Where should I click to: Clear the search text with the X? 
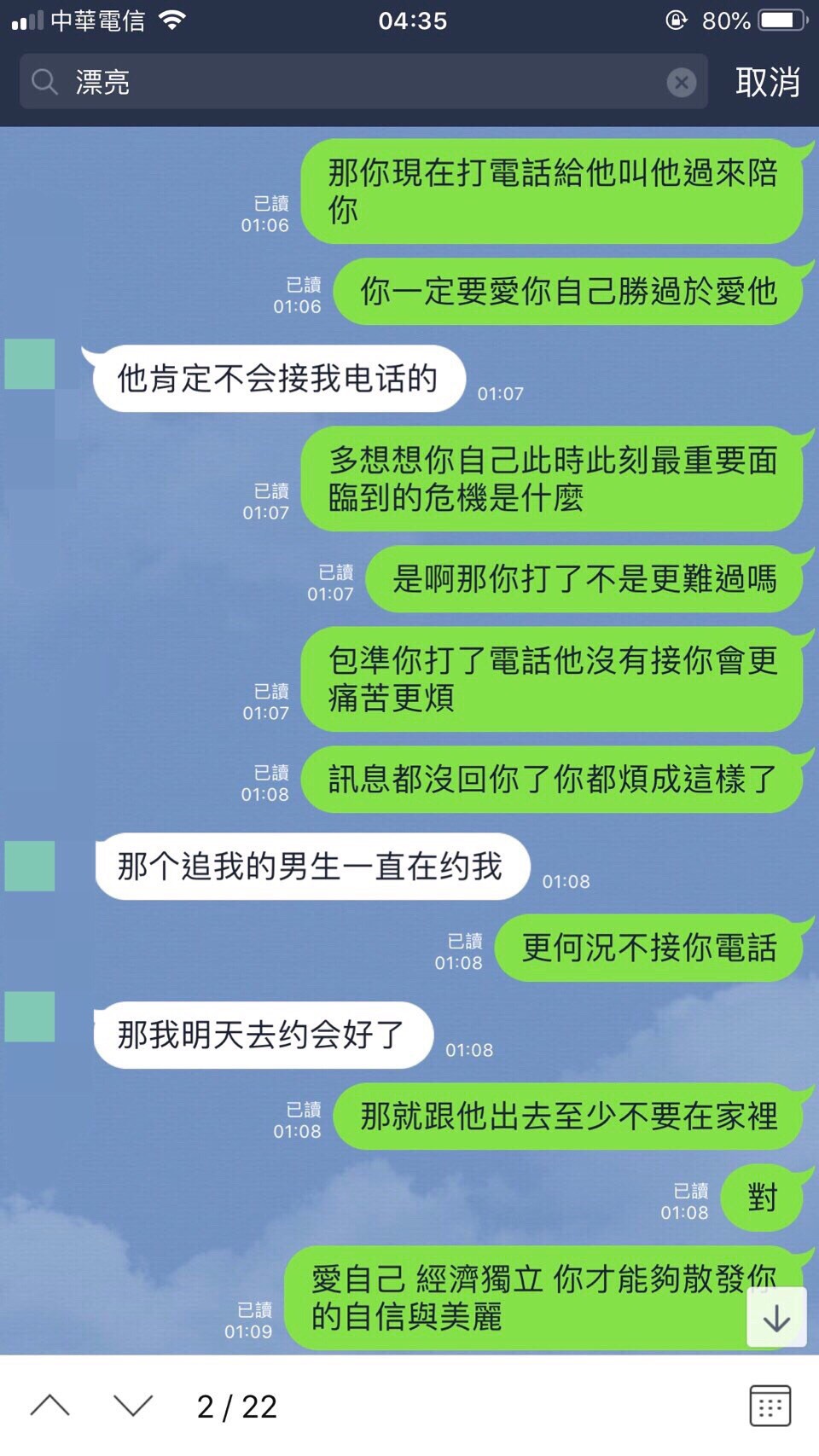[681, 83]
